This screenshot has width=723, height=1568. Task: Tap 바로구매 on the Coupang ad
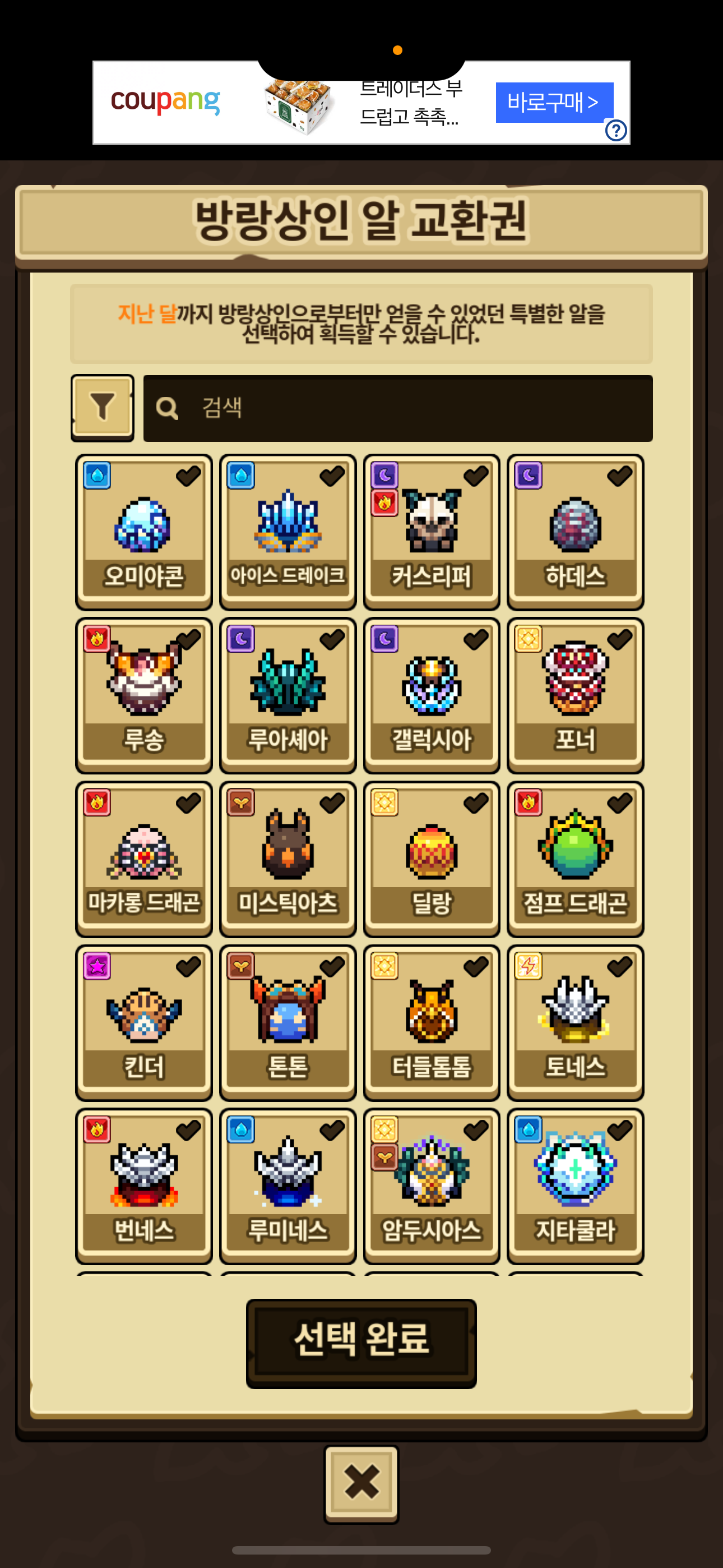[x=554, y=102]
